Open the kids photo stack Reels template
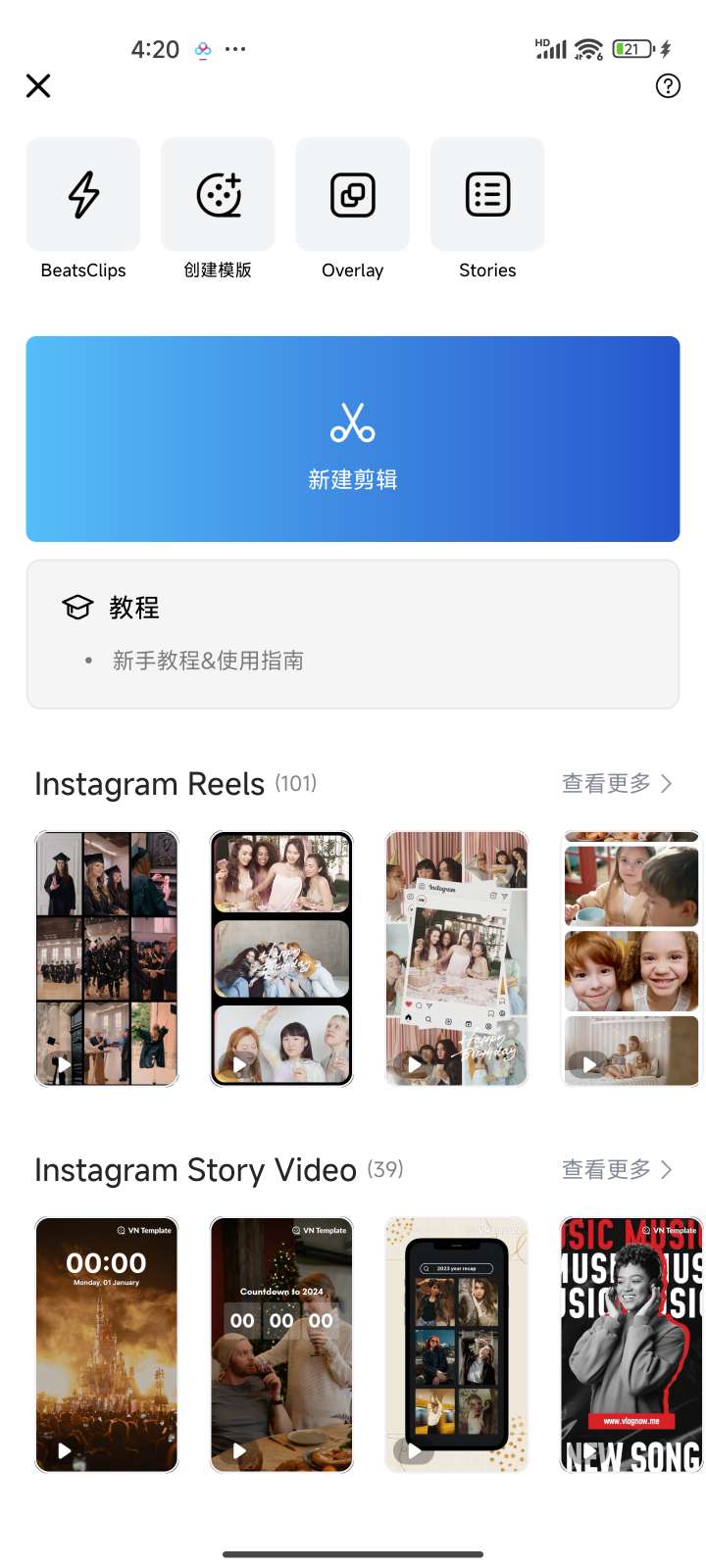The height and width of the screenshot is (1568, 706). [631, 958]
